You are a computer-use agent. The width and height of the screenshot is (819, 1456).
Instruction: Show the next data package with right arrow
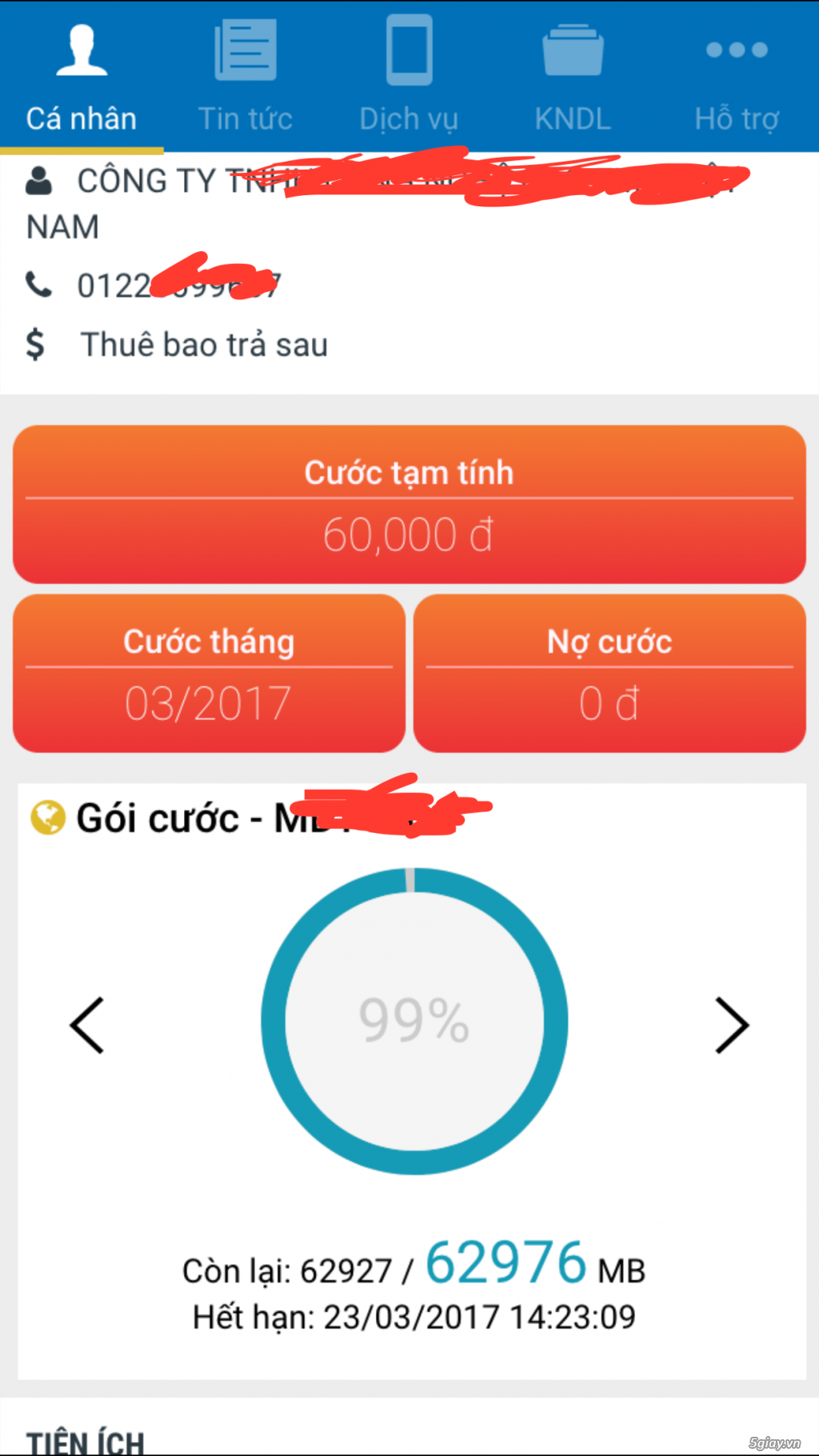coord(732,1025)
